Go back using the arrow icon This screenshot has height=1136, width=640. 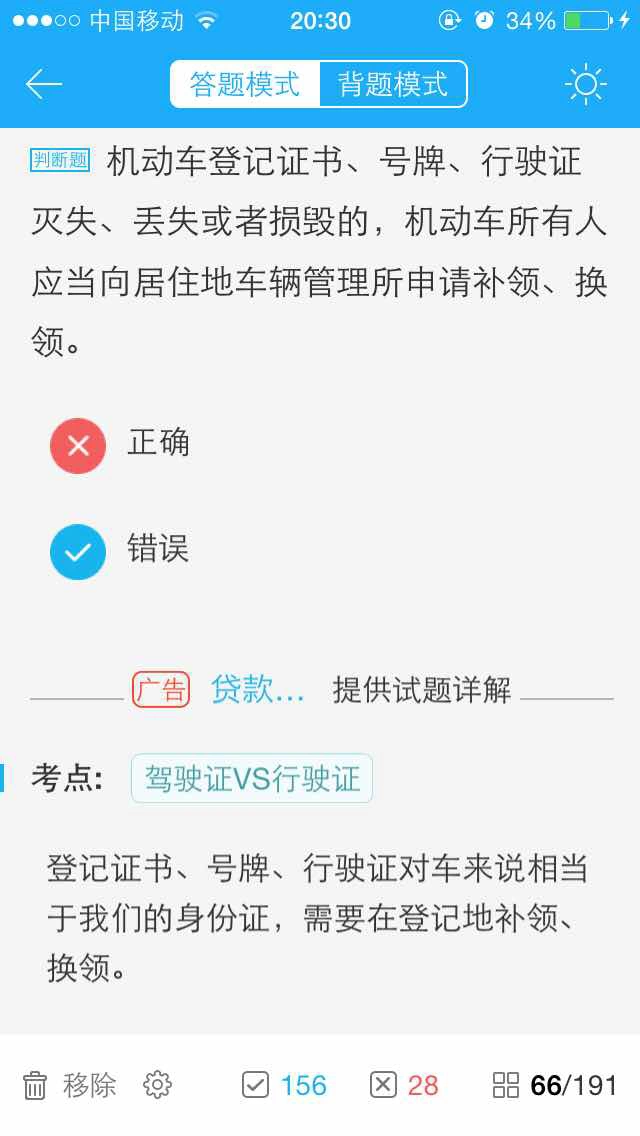click(x=43, y=85)
